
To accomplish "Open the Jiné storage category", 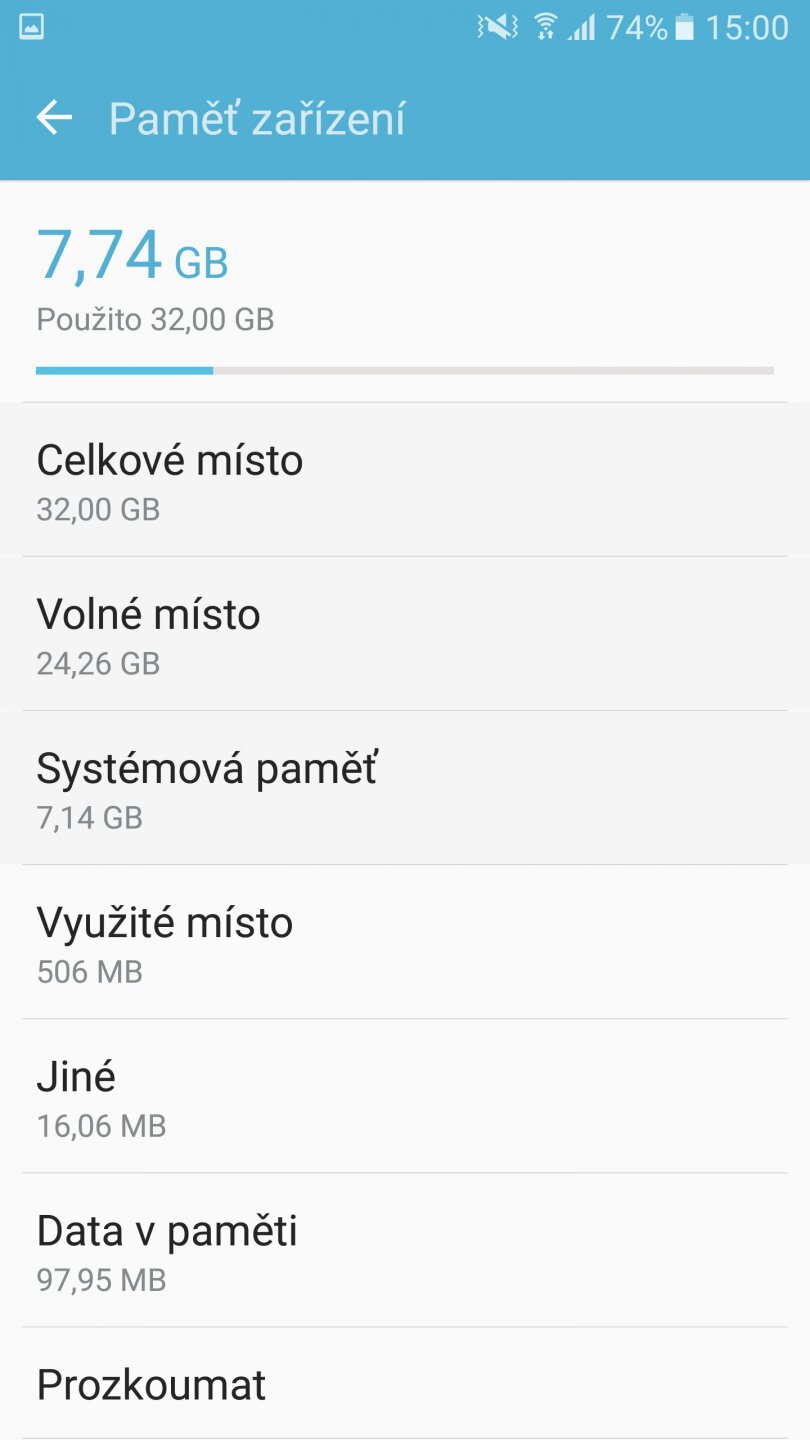I will point(405,1094).
